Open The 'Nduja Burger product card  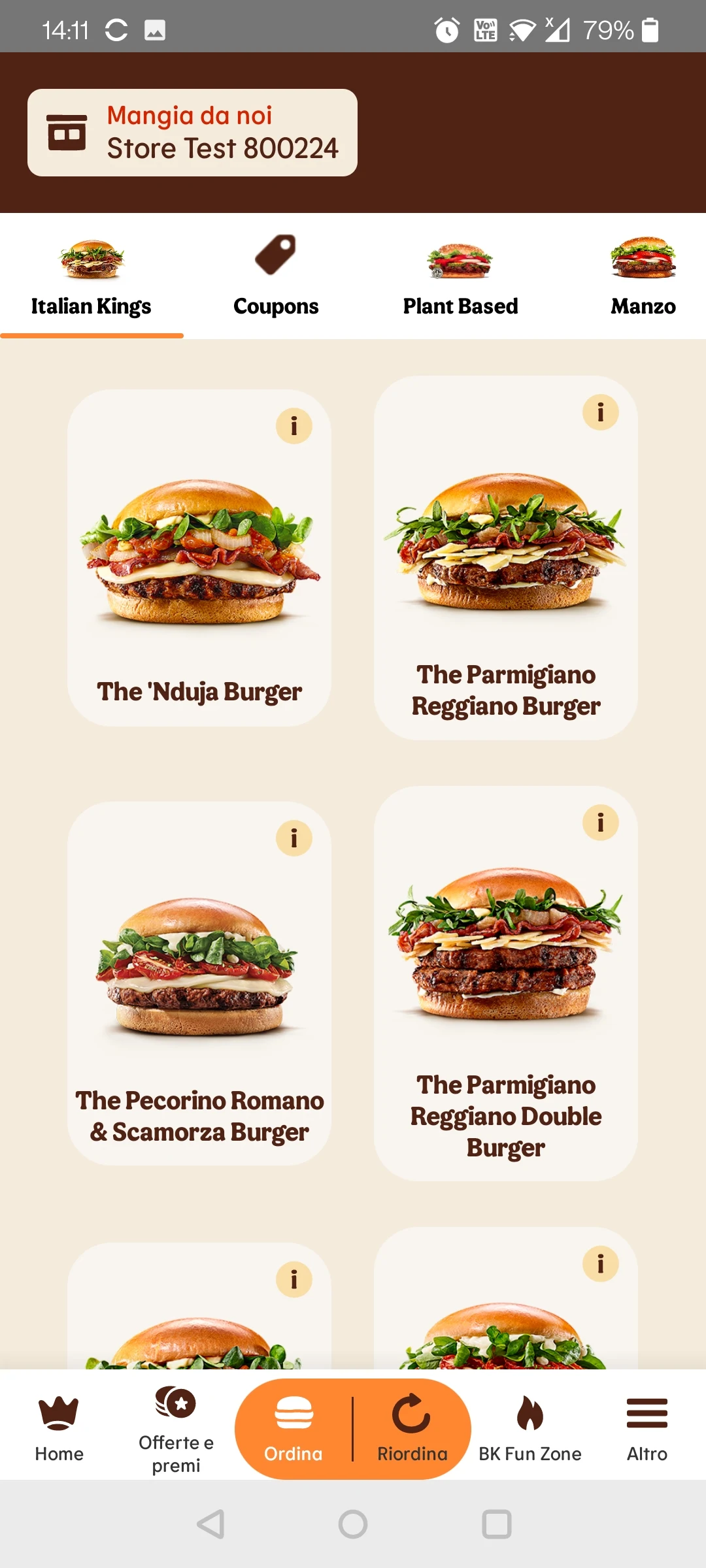(199, 558)
